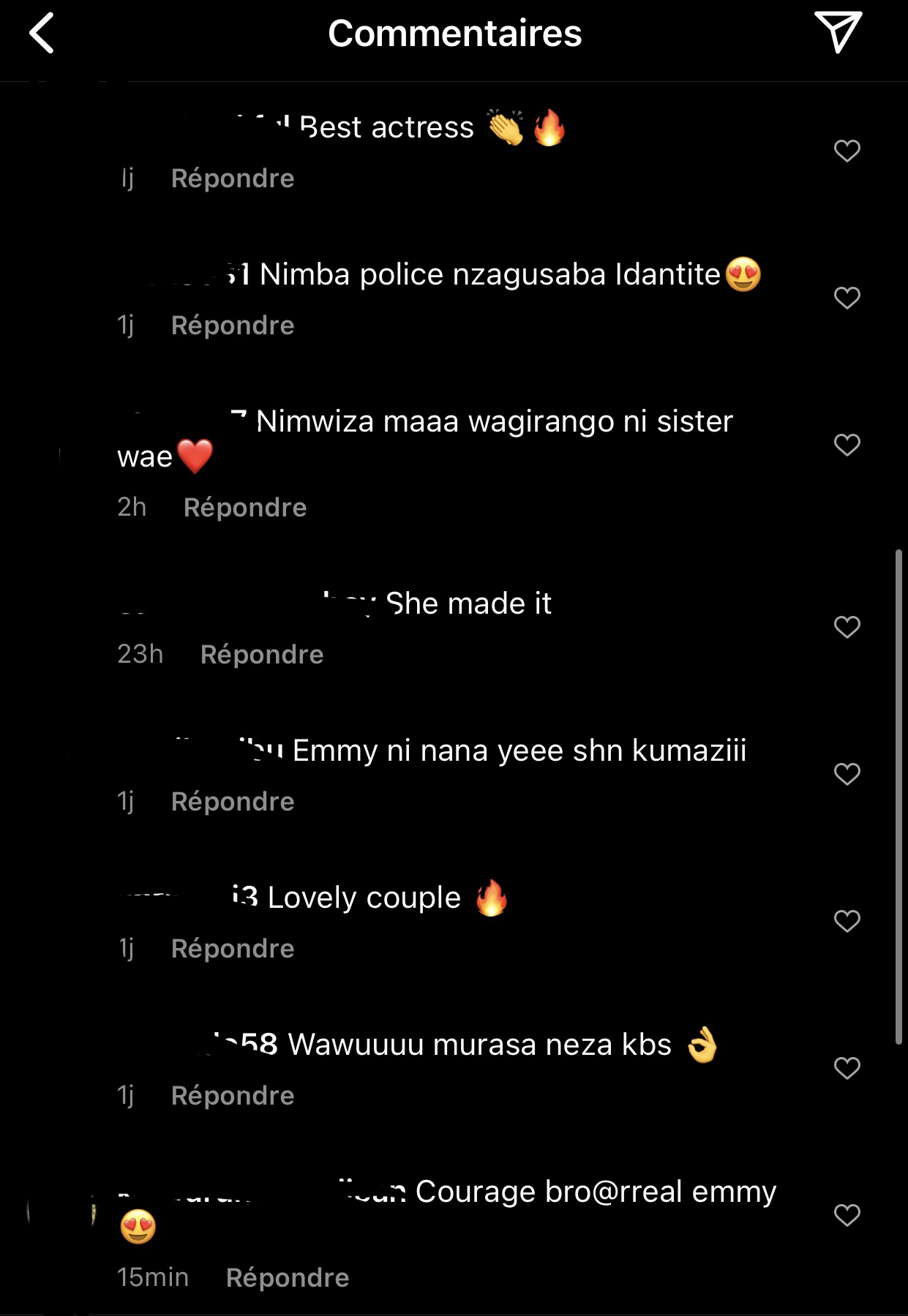
Task: Like the "Best actress" comment
Action: coord(847,151)
